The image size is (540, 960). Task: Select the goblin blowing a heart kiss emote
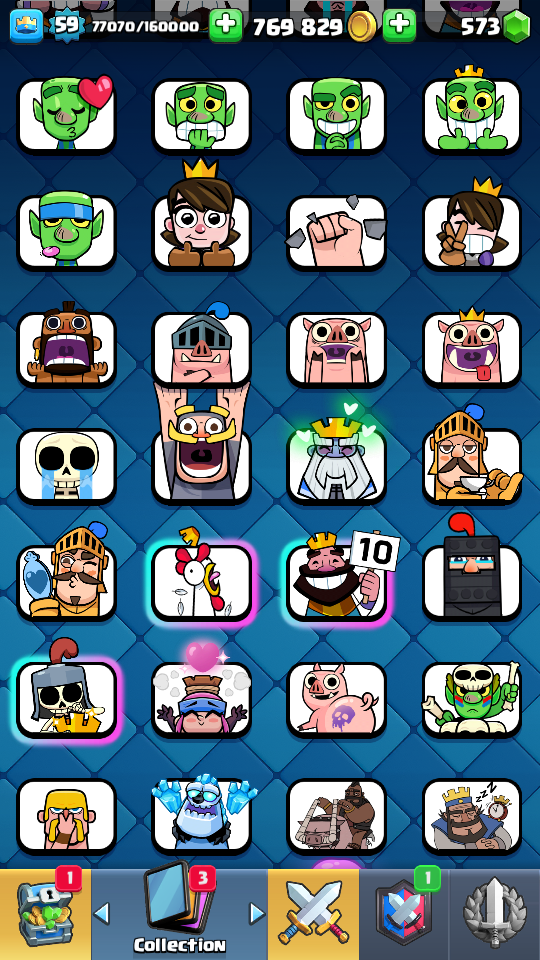pos(67,114)
